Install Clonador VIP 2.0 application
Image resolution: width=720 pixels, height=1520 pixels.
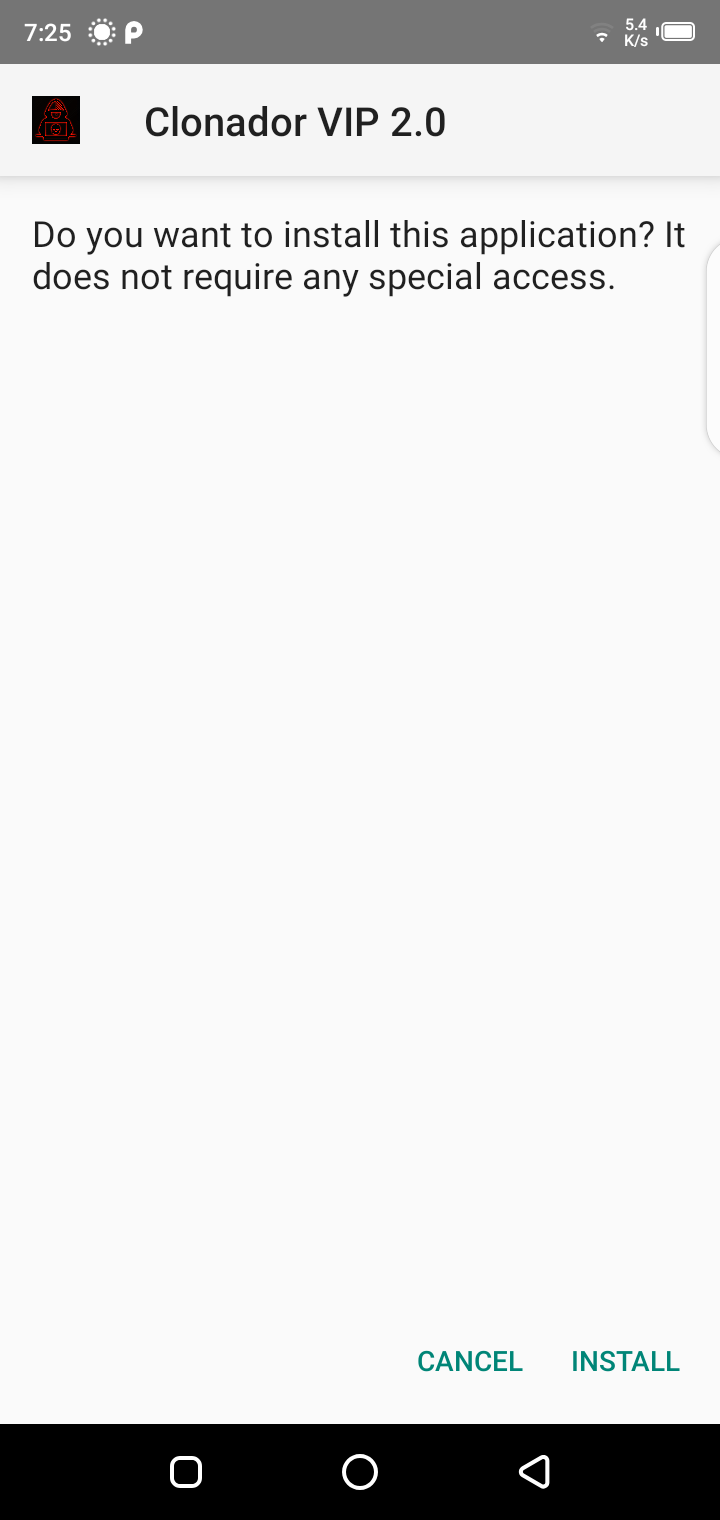[x=625, y=1361]
